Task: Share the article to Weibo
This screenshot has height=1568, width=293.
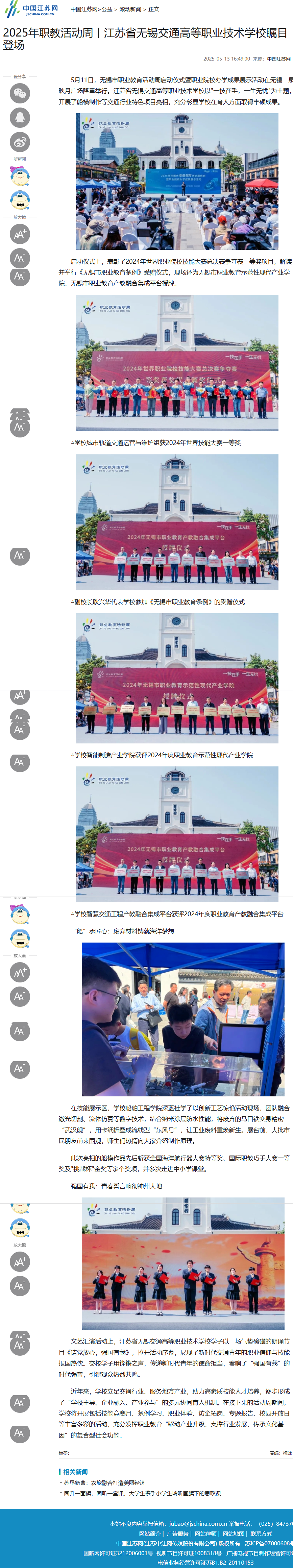Action: click(20, 142)
